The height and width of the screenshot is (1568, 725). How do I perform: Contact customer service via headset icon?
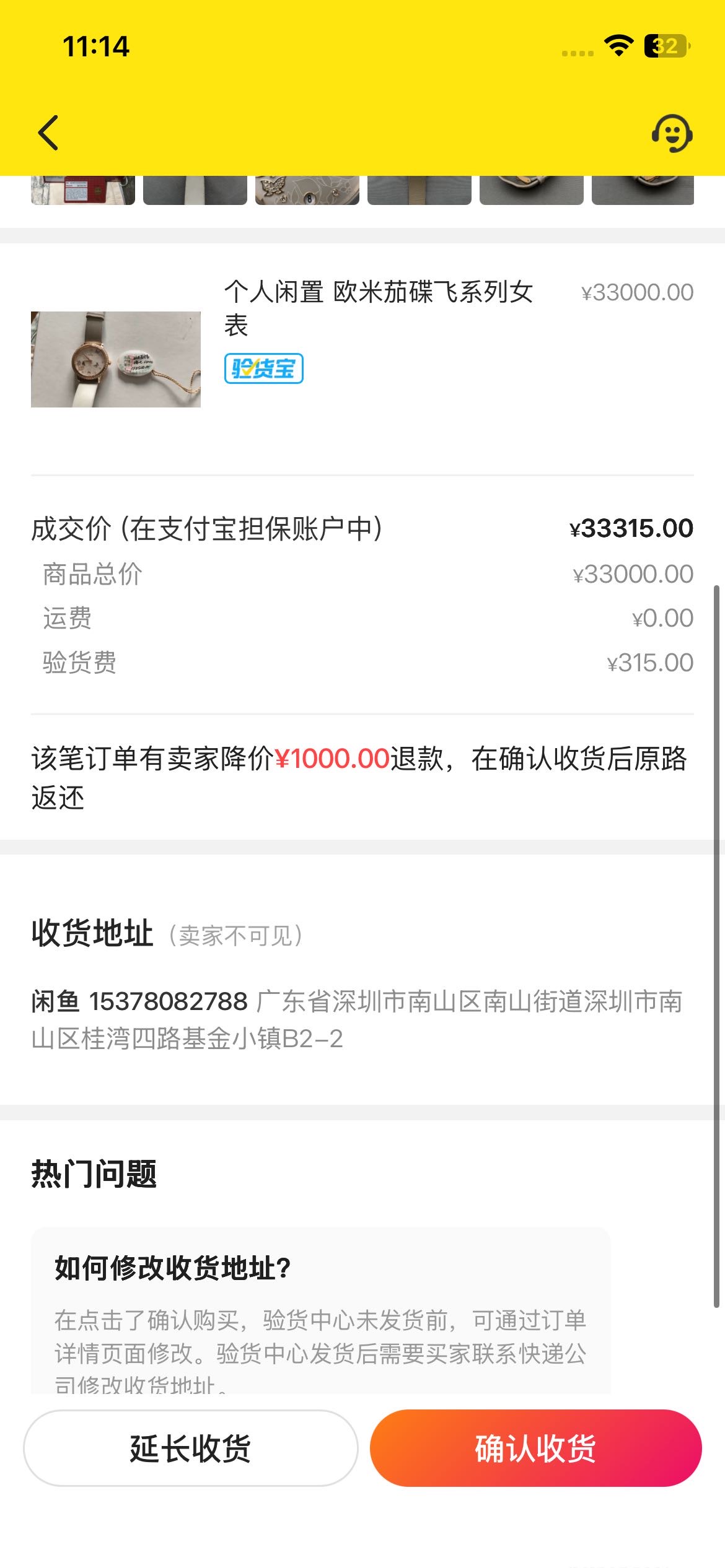point(672,133)
